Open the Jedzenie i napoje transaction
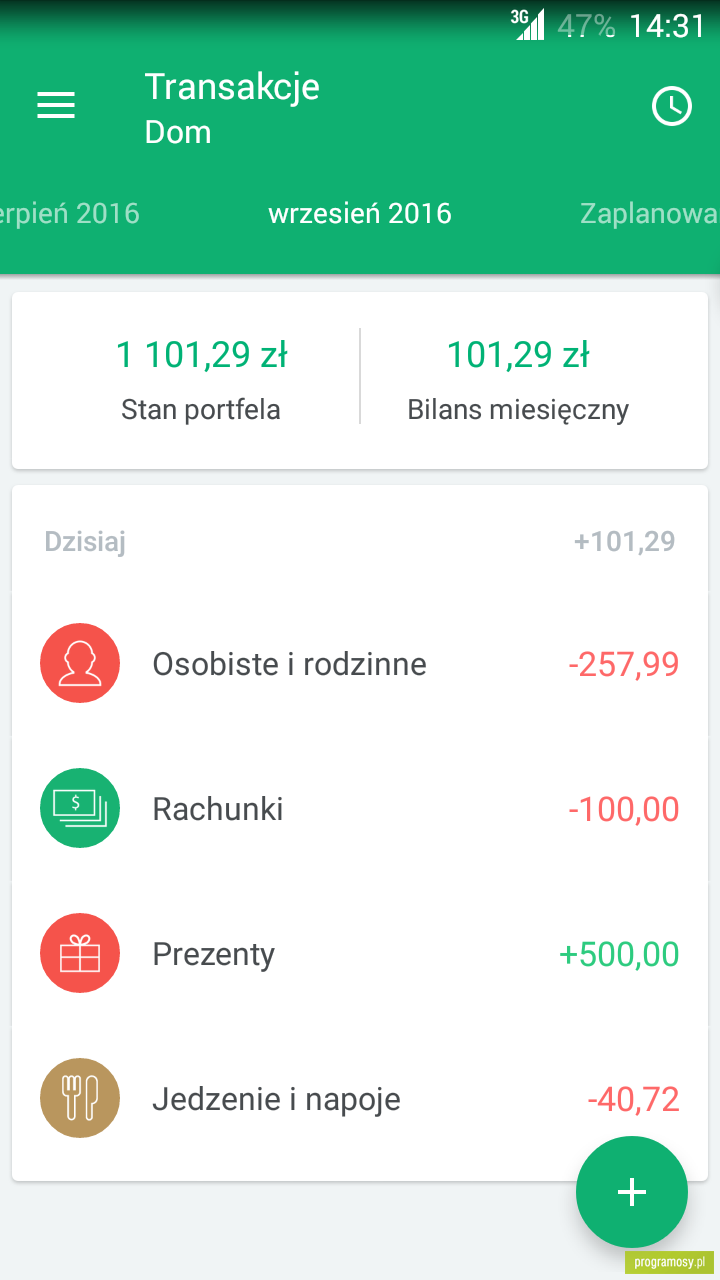 pyautogui.click(x=360, y=1099)
